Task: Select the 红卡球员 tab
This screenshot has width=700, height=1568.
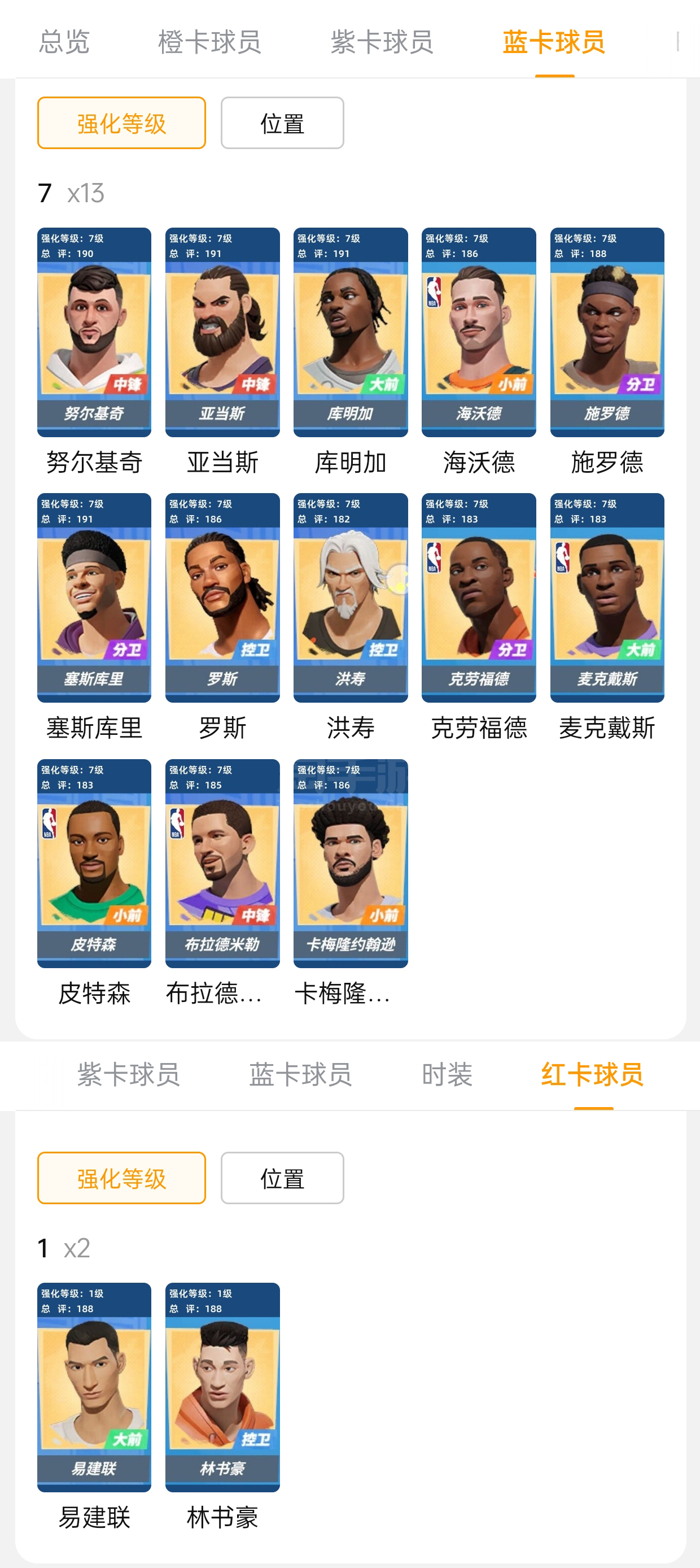Action: pos(592,1074)
